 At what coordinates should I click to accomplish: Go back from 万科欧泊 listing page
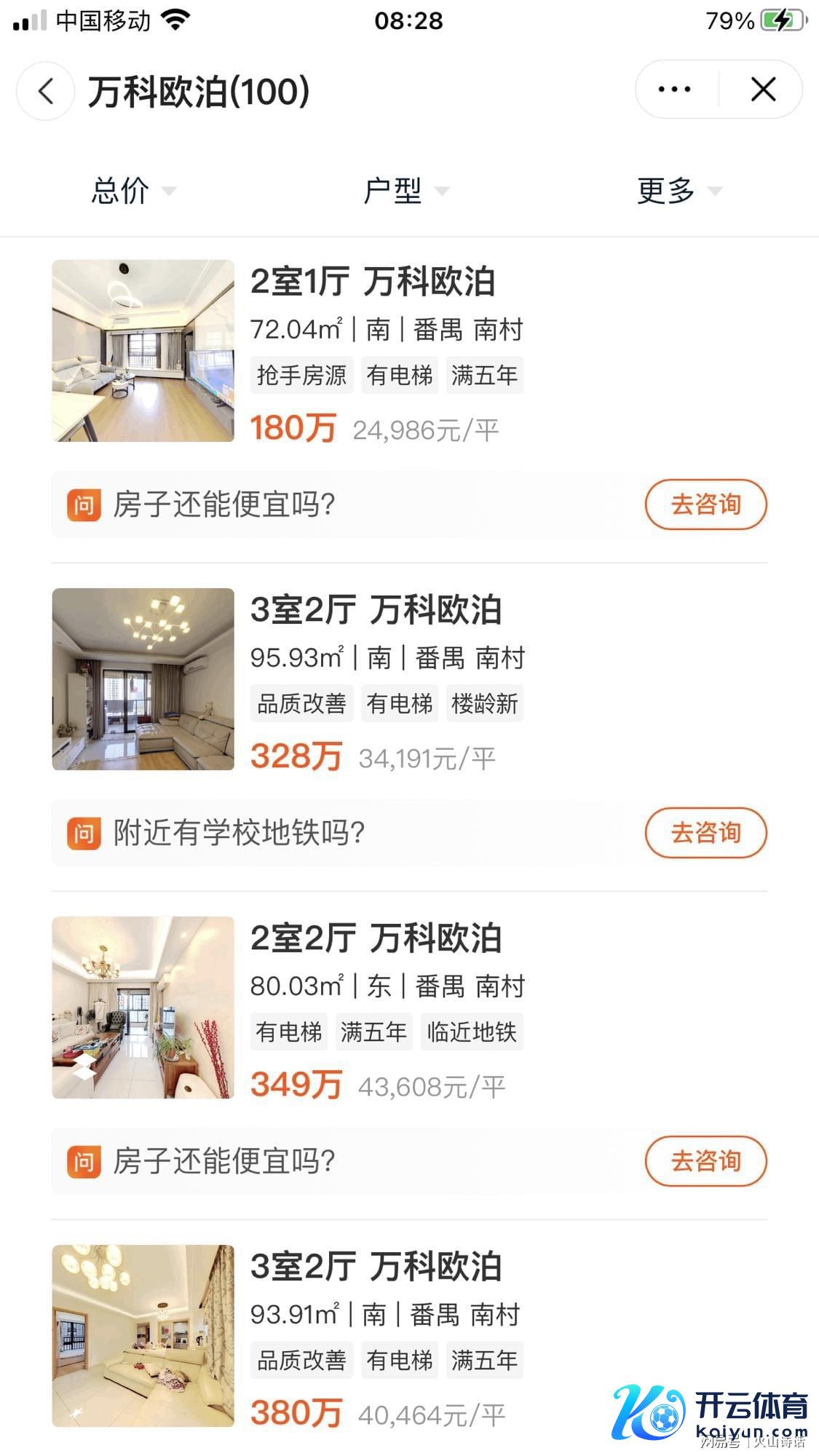(x=46, y=91)
